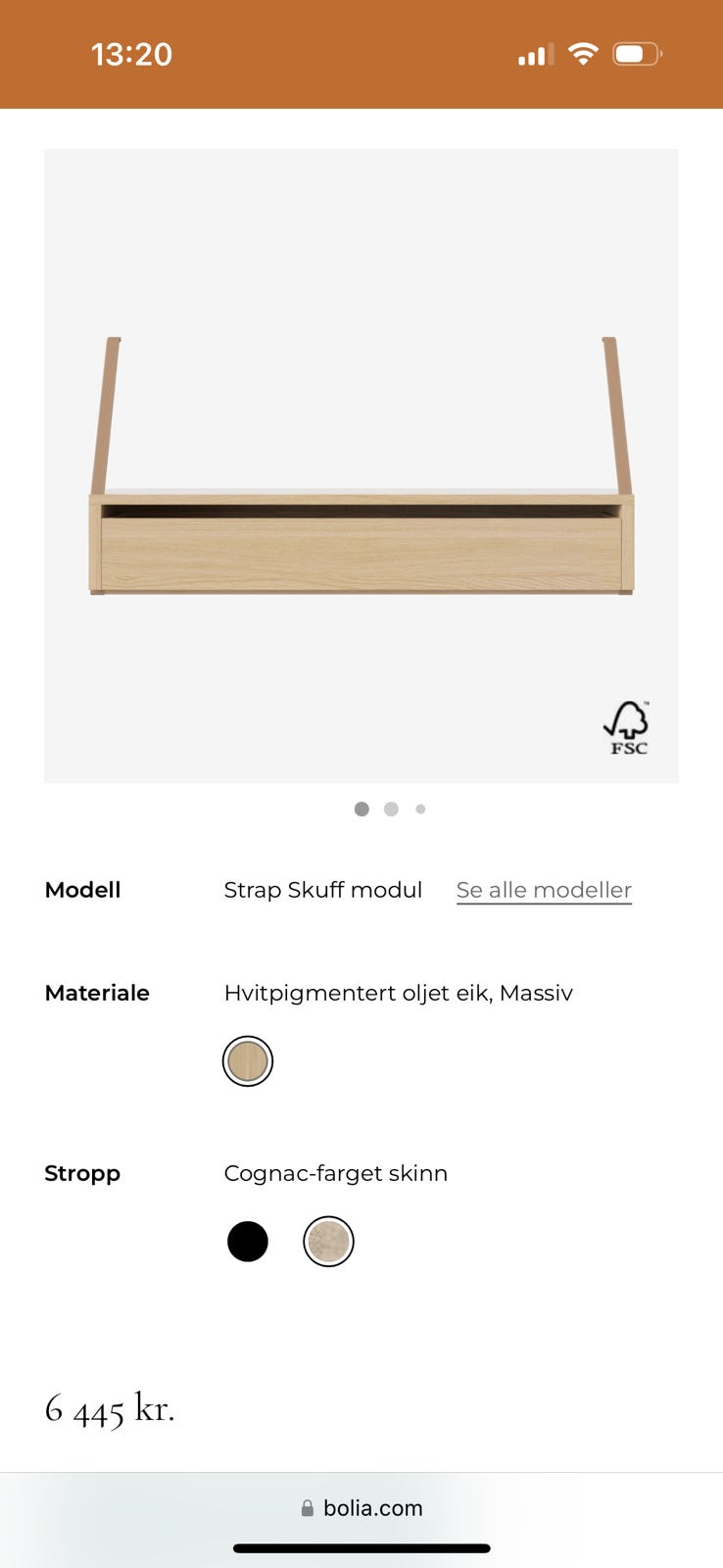Tap the cellular signal bars

point(533,54)
